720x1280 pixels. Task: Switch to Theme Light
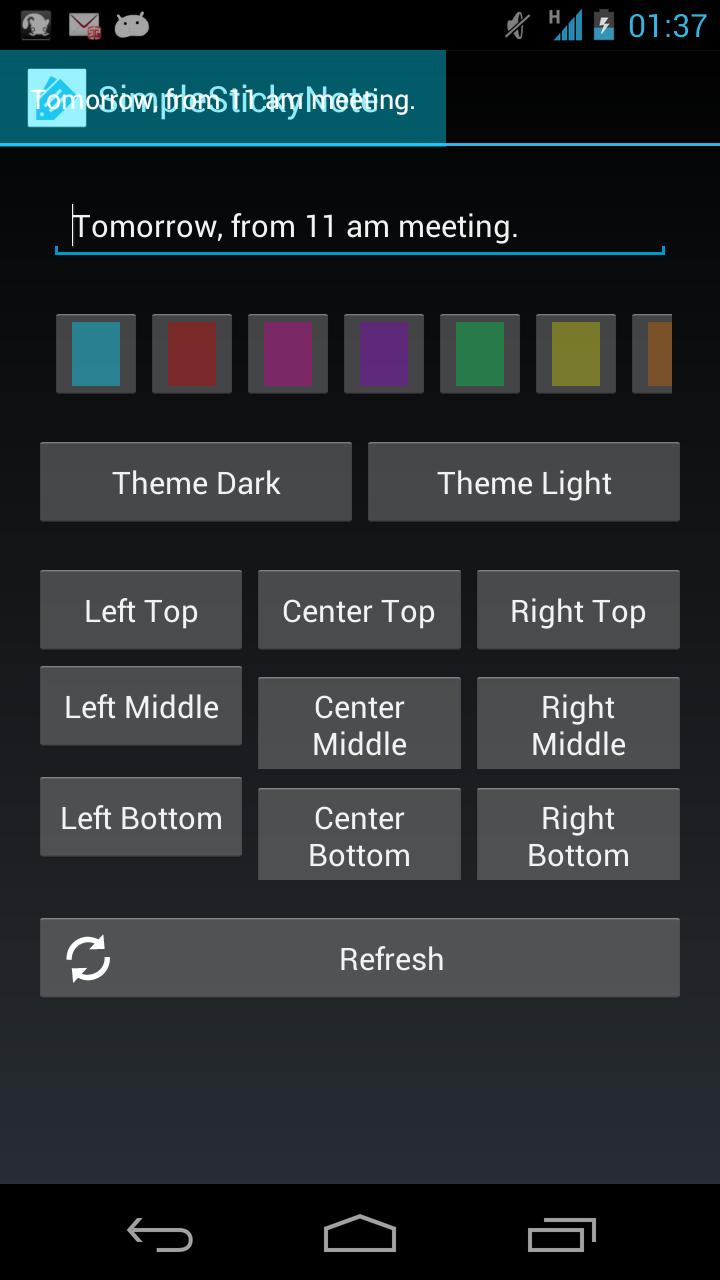pyautogui.click(x=524, y=482)
